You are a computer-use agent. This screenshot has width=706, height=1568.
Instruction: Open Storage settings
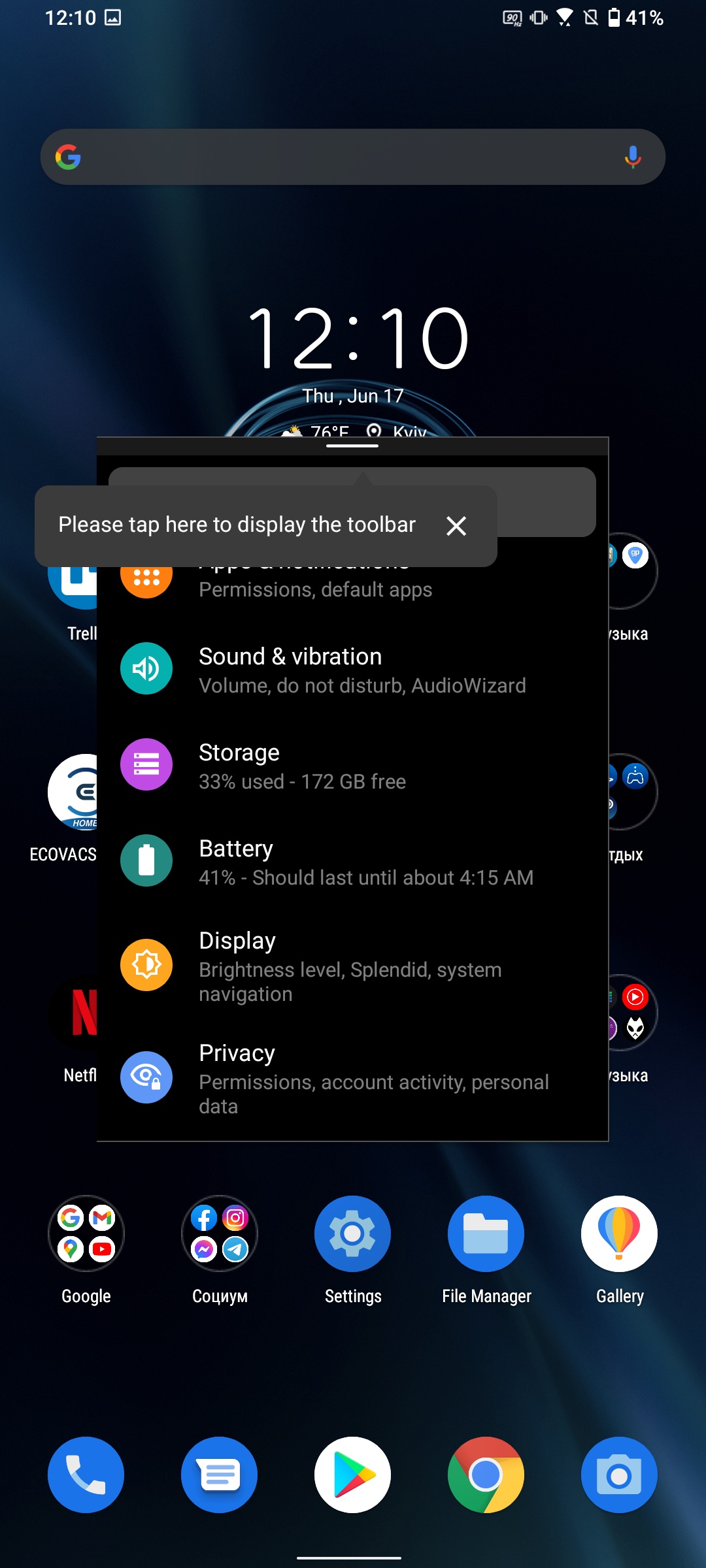(353, 766)
